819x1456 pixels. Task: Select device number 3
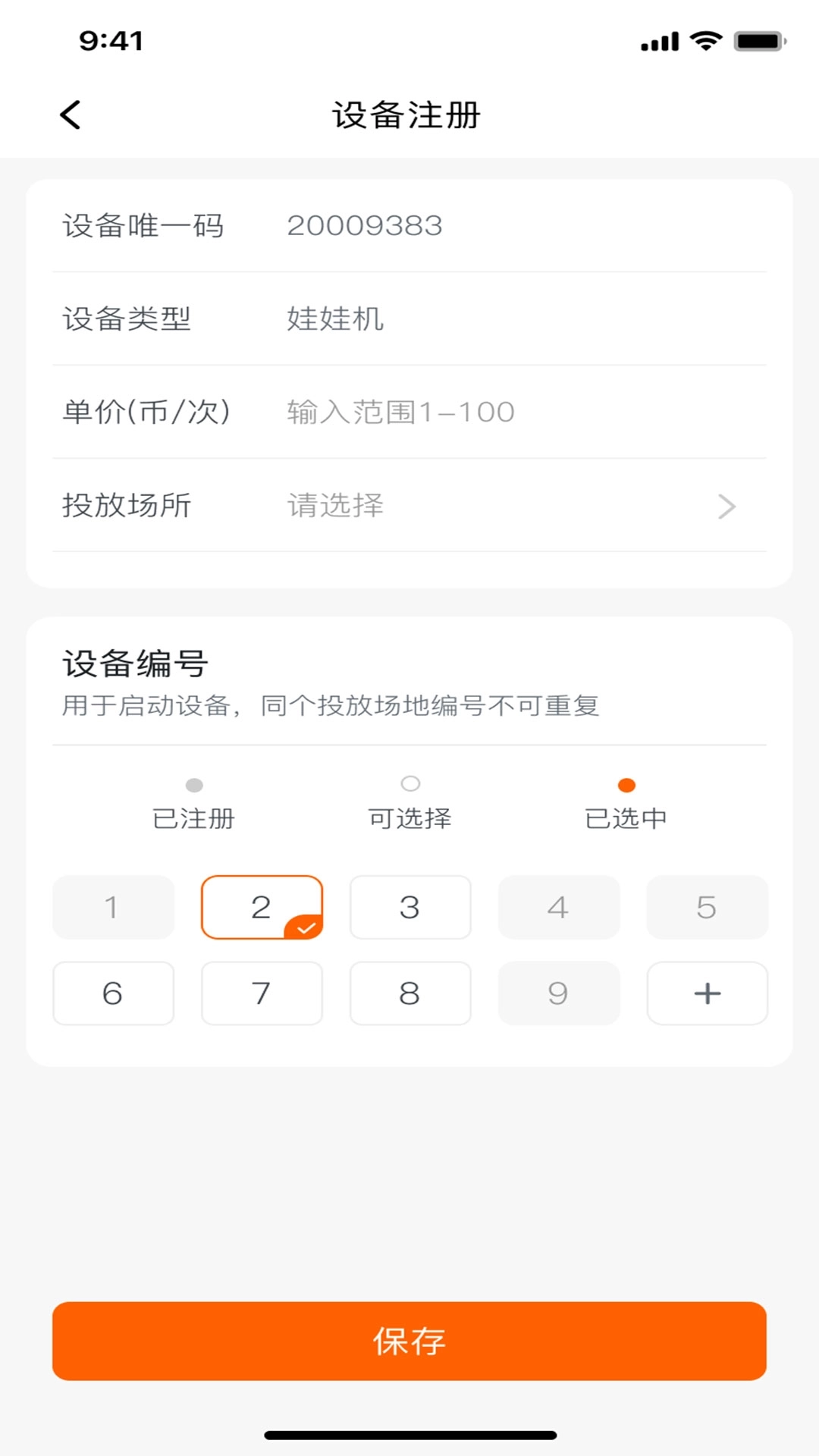410,908
